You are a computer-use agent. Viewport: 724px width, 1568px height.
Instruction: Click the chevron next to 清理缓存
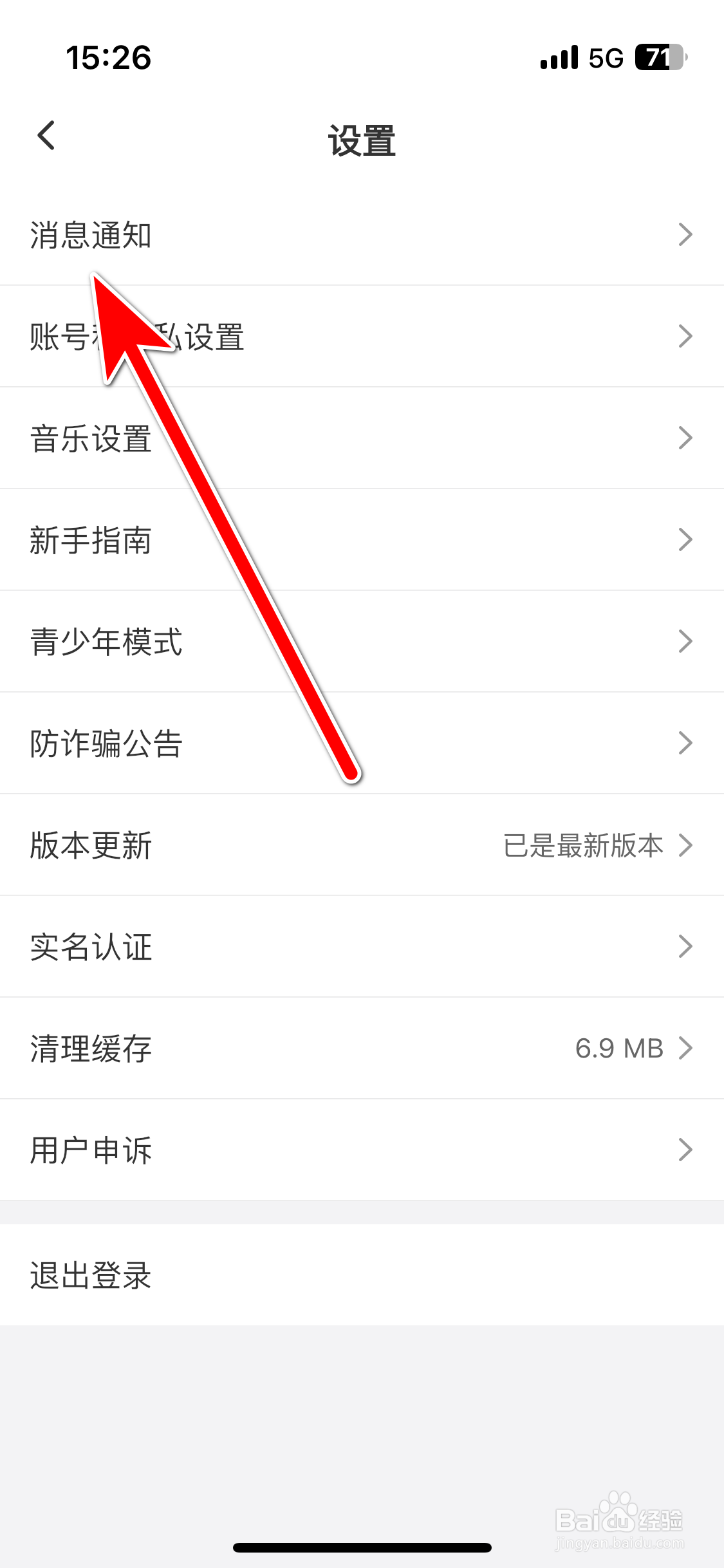point(685,1048)
